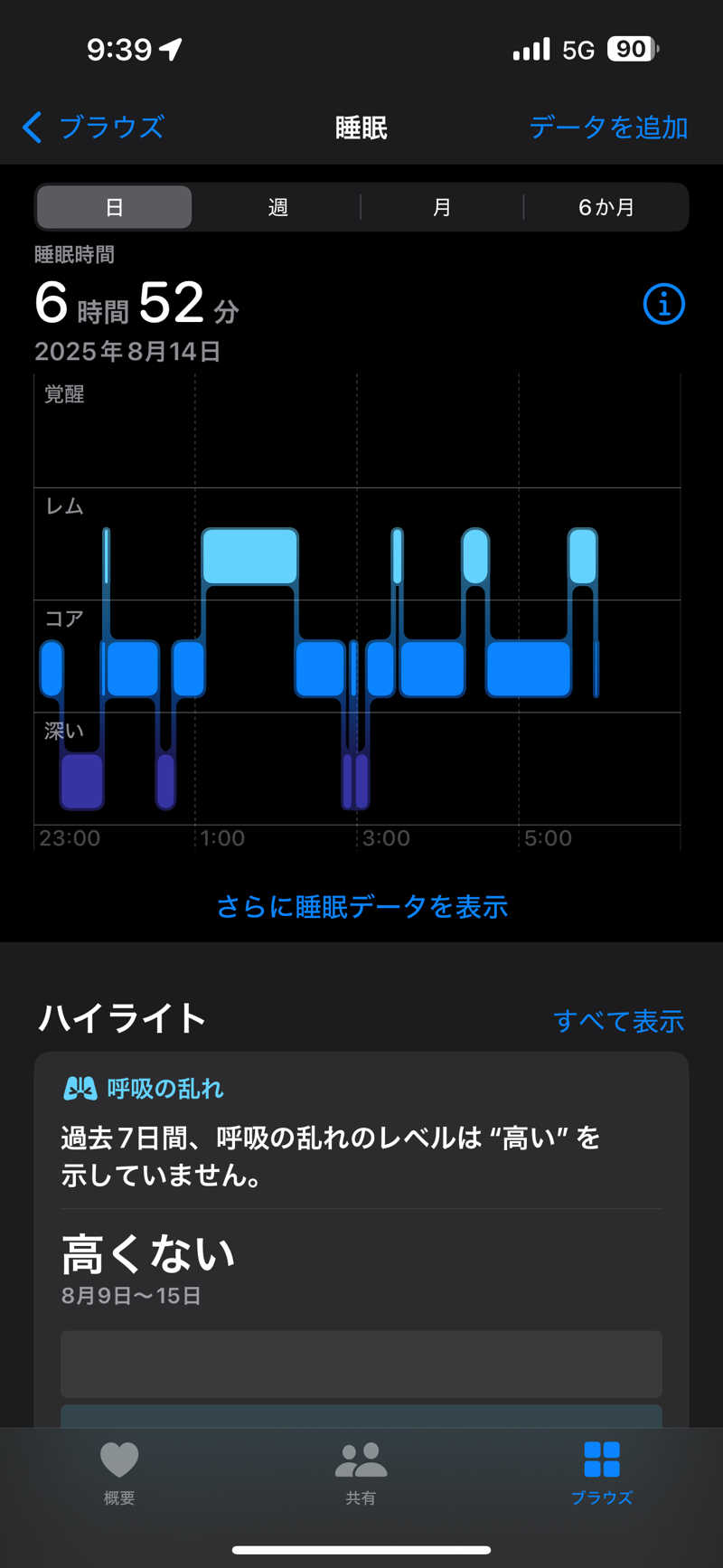Viewport: 723px width, 1568px height.
Task: Go back to ブラウズ
Action: [x=94, y=128]
